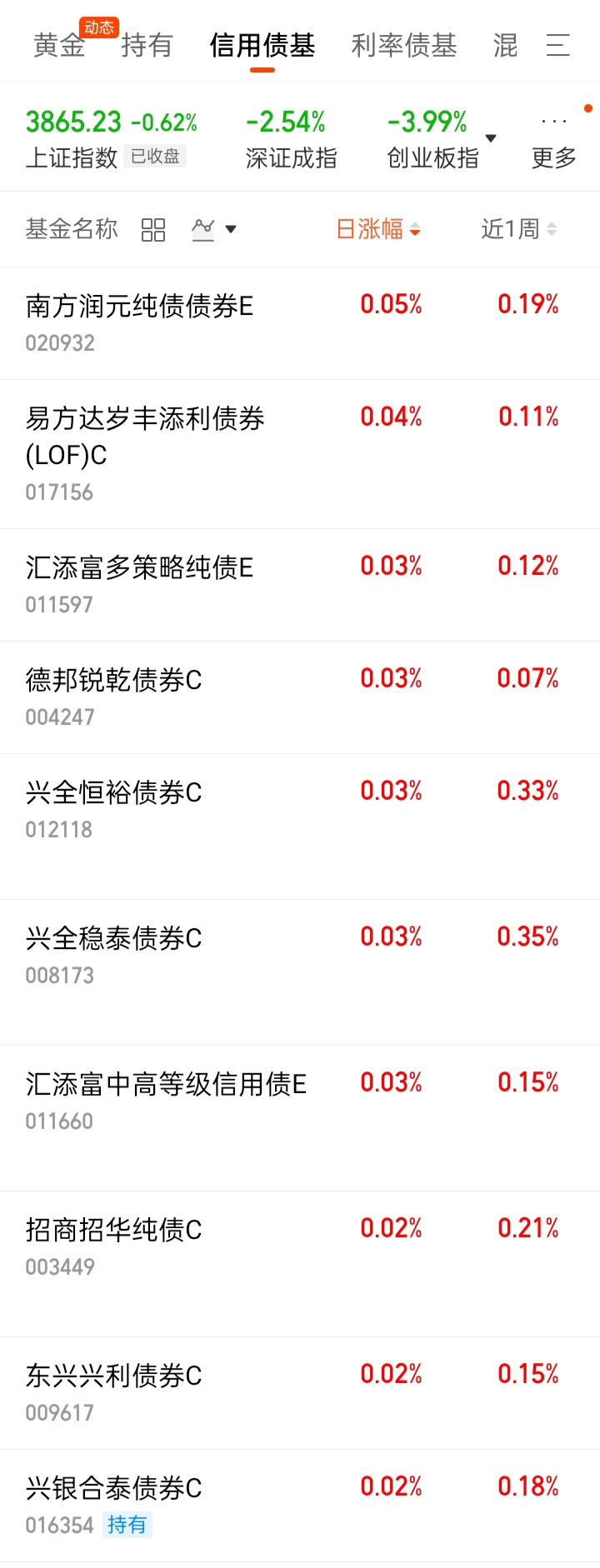Expand the index bar dropdown arrow
600x1568 pixels.
coord(491,138)
